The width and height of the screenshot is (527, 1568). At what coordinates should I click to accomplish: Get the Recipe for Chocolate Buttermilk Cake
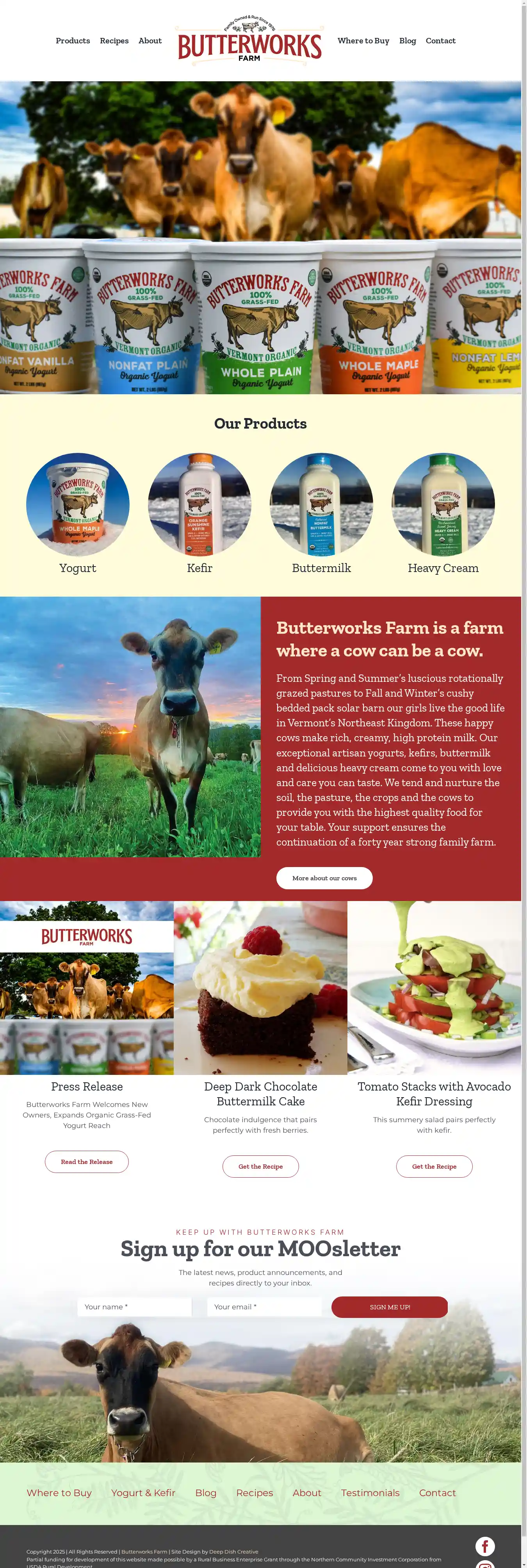[260, 1166]
